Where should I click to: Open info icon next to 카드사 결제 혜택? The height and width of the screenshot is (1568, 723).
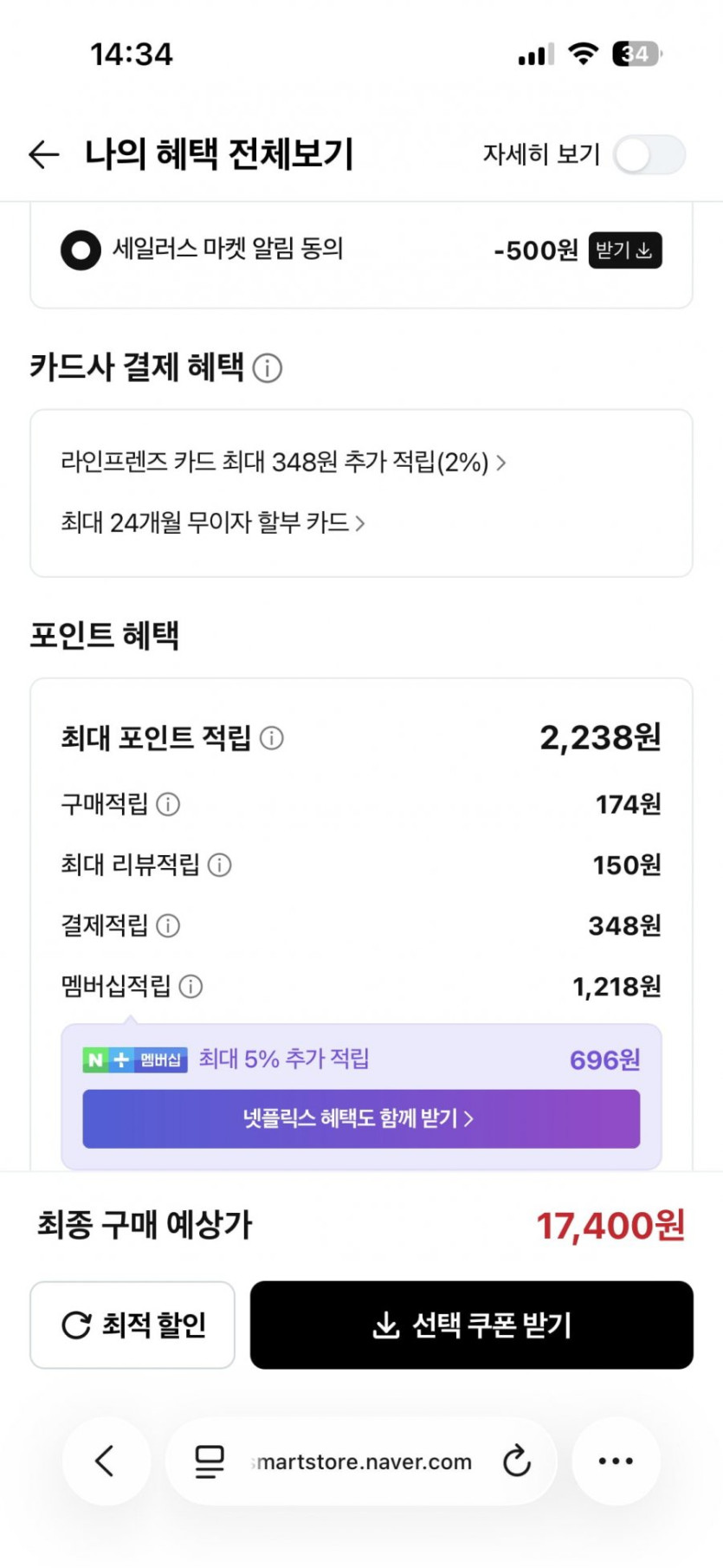[x=268, y=368]
